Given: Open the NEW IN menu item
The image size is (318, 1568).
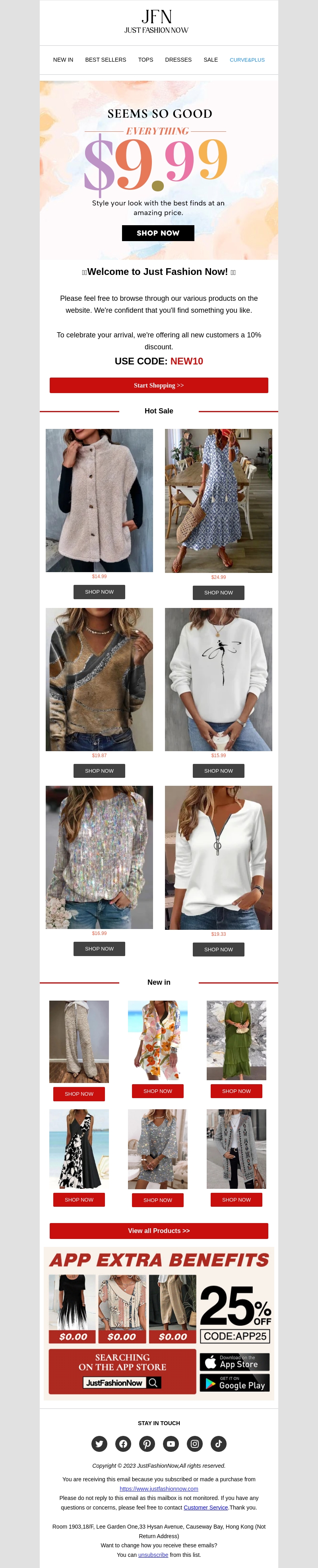Looking at the screenshot, I should pyautogui.click(x=63, y=60).
